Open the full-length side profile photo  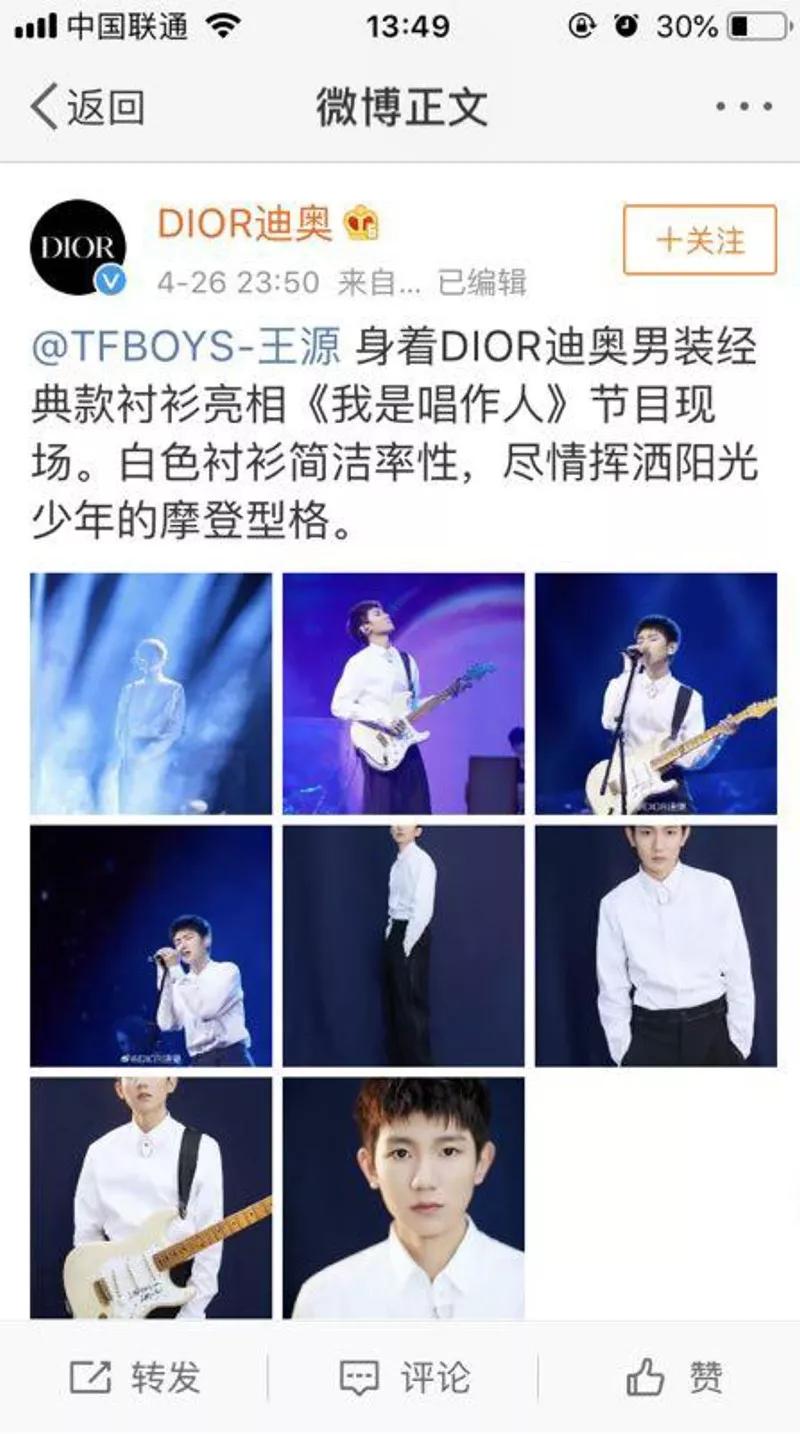(x=403, y=945)
